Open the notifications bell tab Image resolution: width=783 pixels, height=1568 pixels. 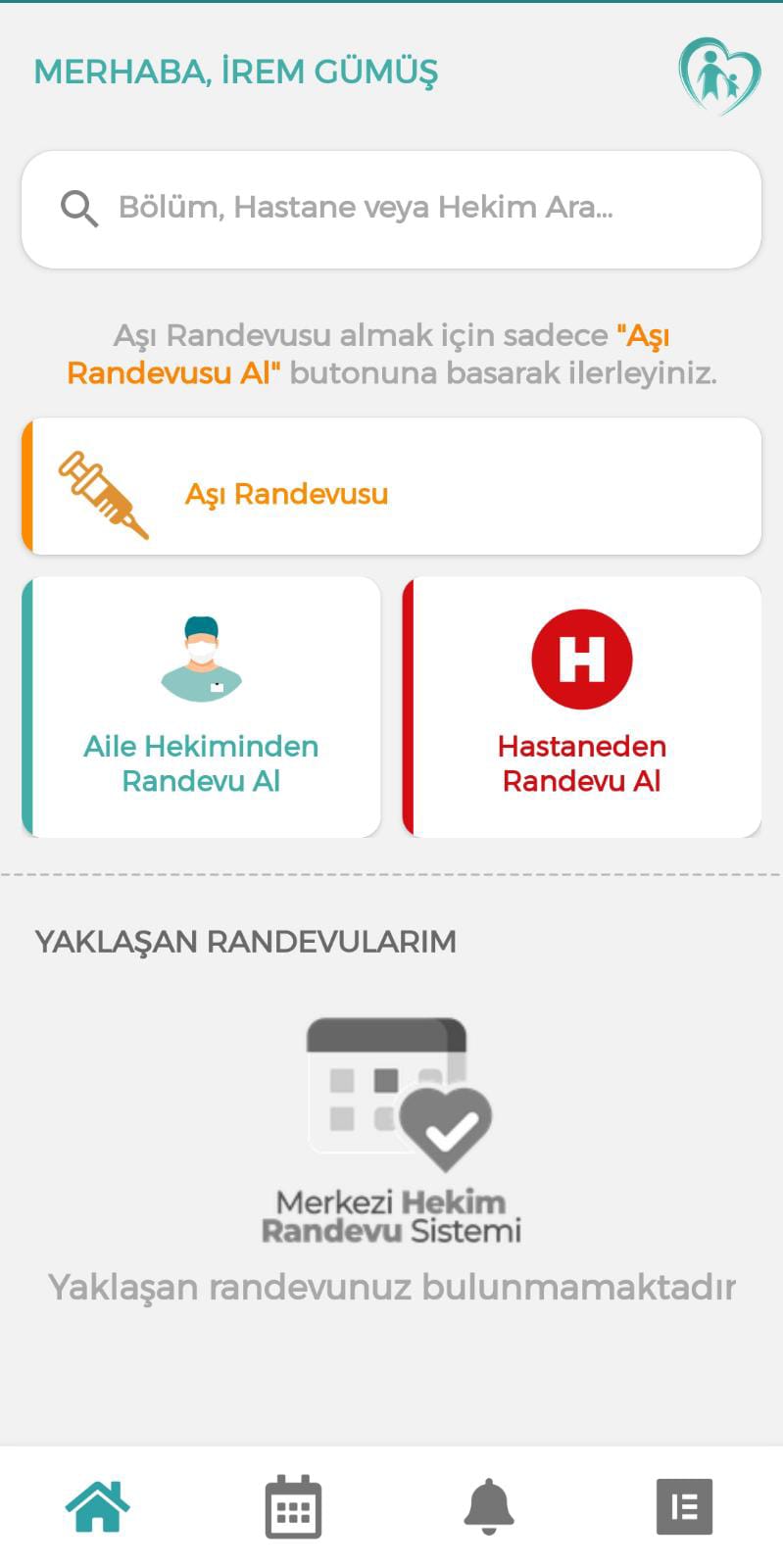[489, 1506]
